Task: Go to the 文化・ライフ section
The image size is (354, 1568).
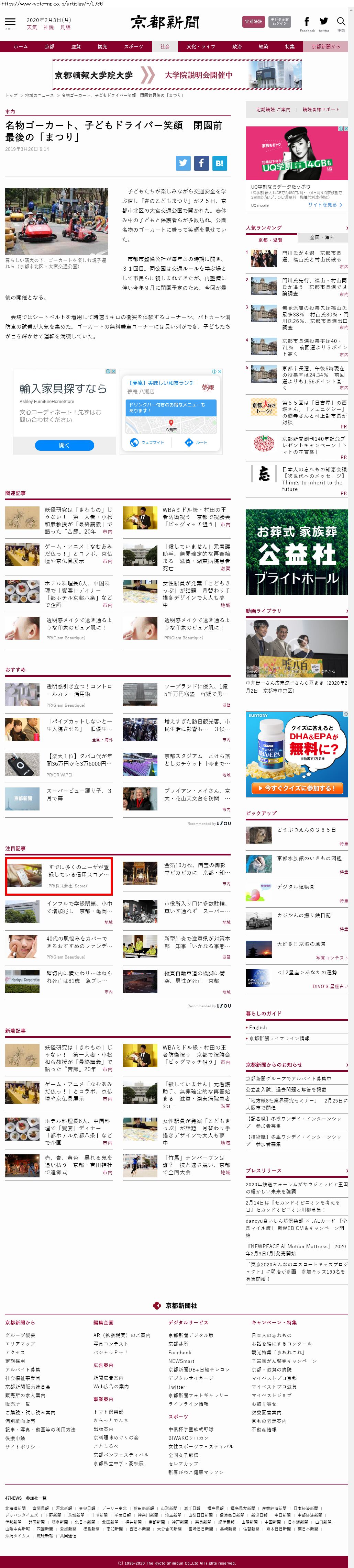Action: pos(200,47)
